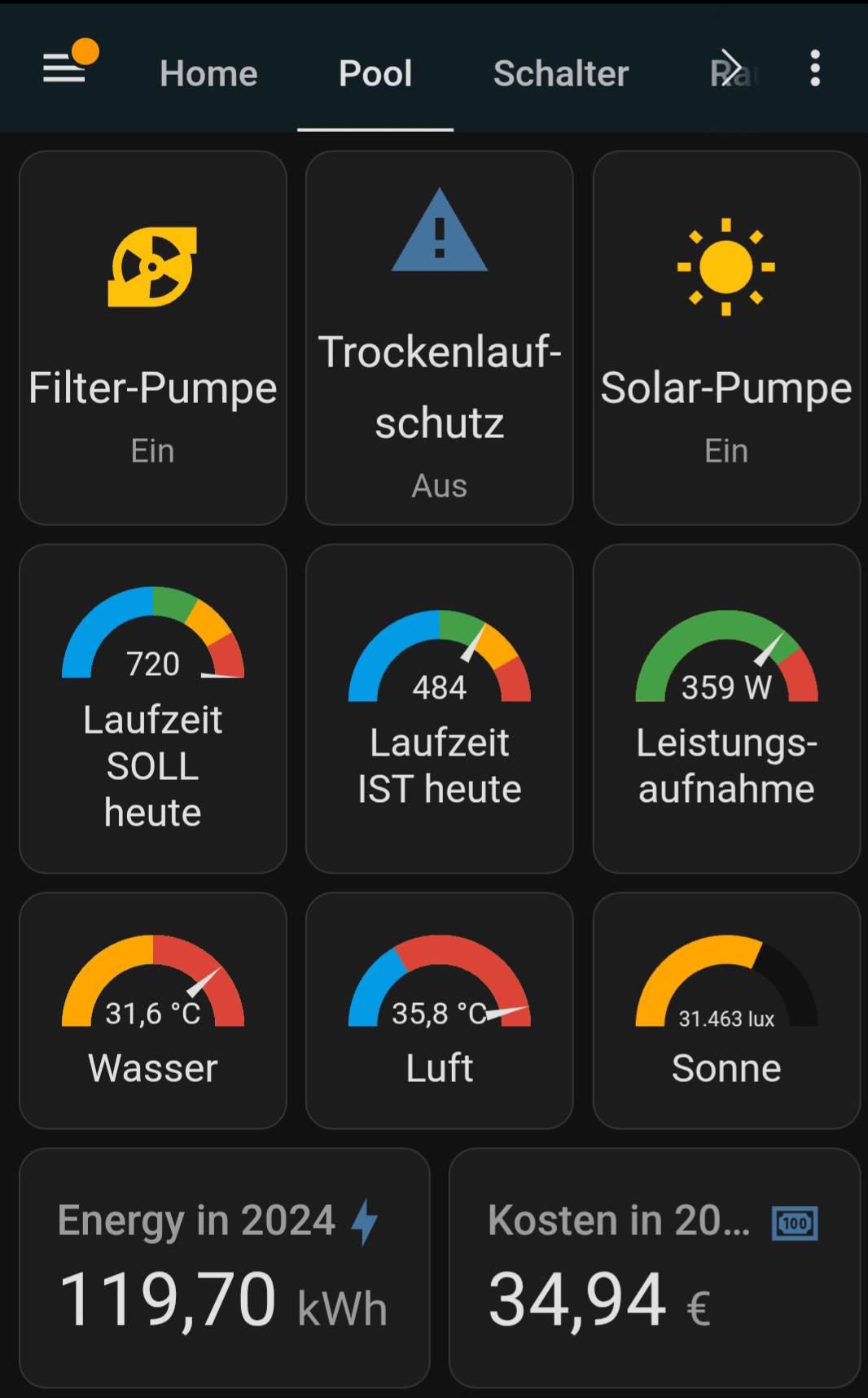The image size is (868, 1398).
Task: Toggle the Trockenlaufschutz card
Action: [440, 338]
